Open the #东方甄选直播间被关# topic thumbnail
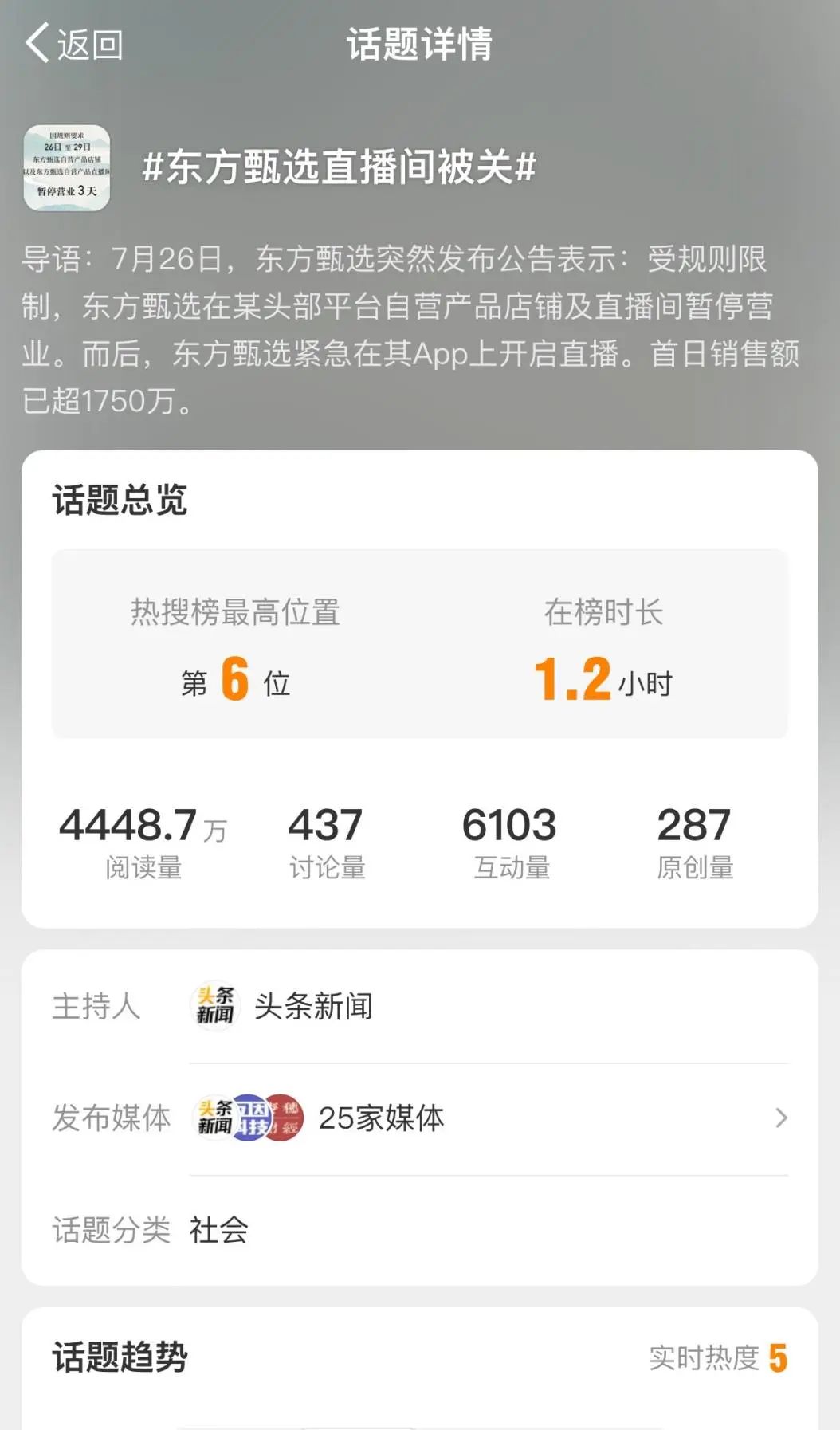The width and height of the screenshot is (840, 1430). (67, 168)
